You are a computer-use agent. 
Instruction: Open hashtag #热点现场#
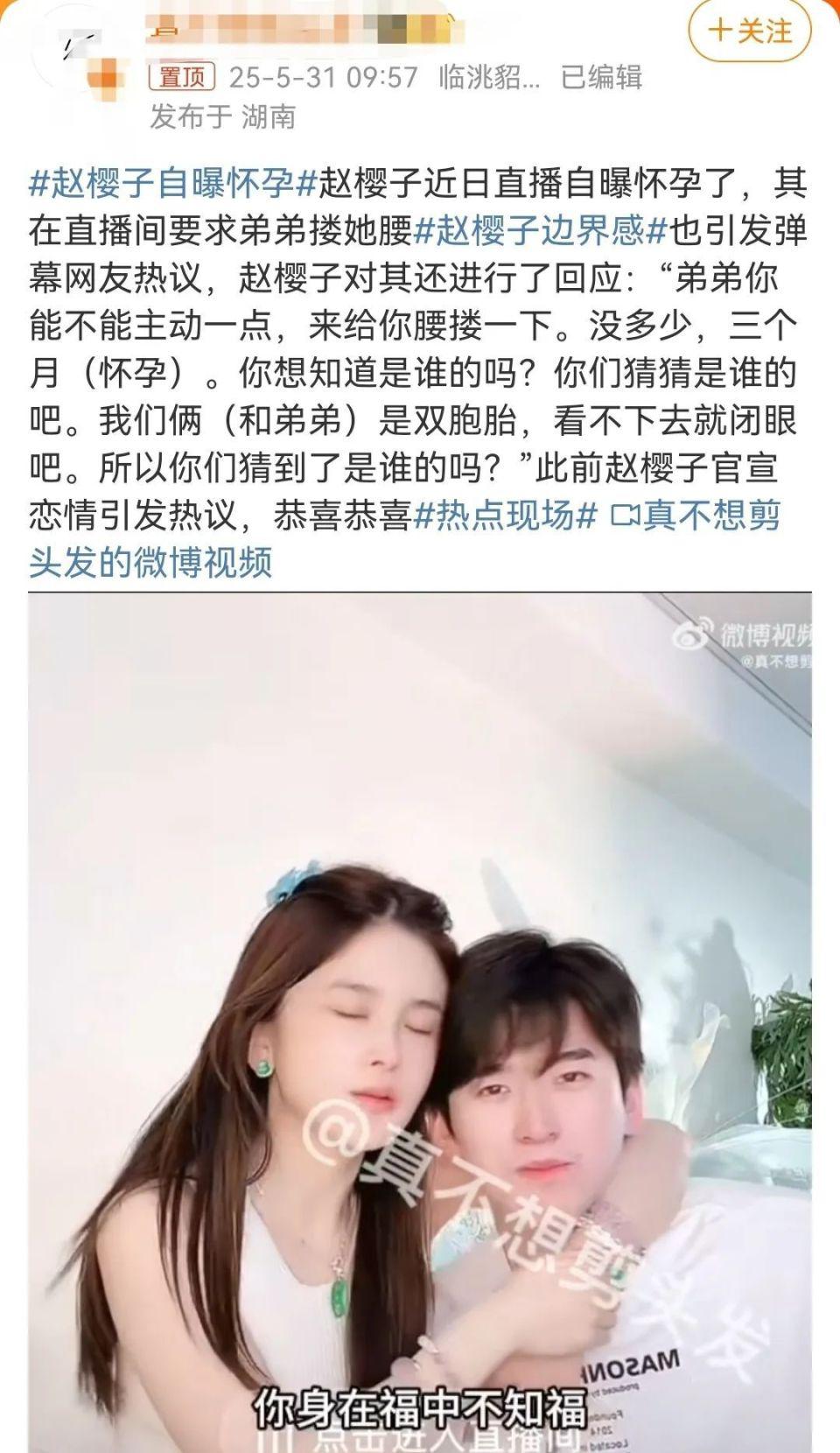click(505, 515)
